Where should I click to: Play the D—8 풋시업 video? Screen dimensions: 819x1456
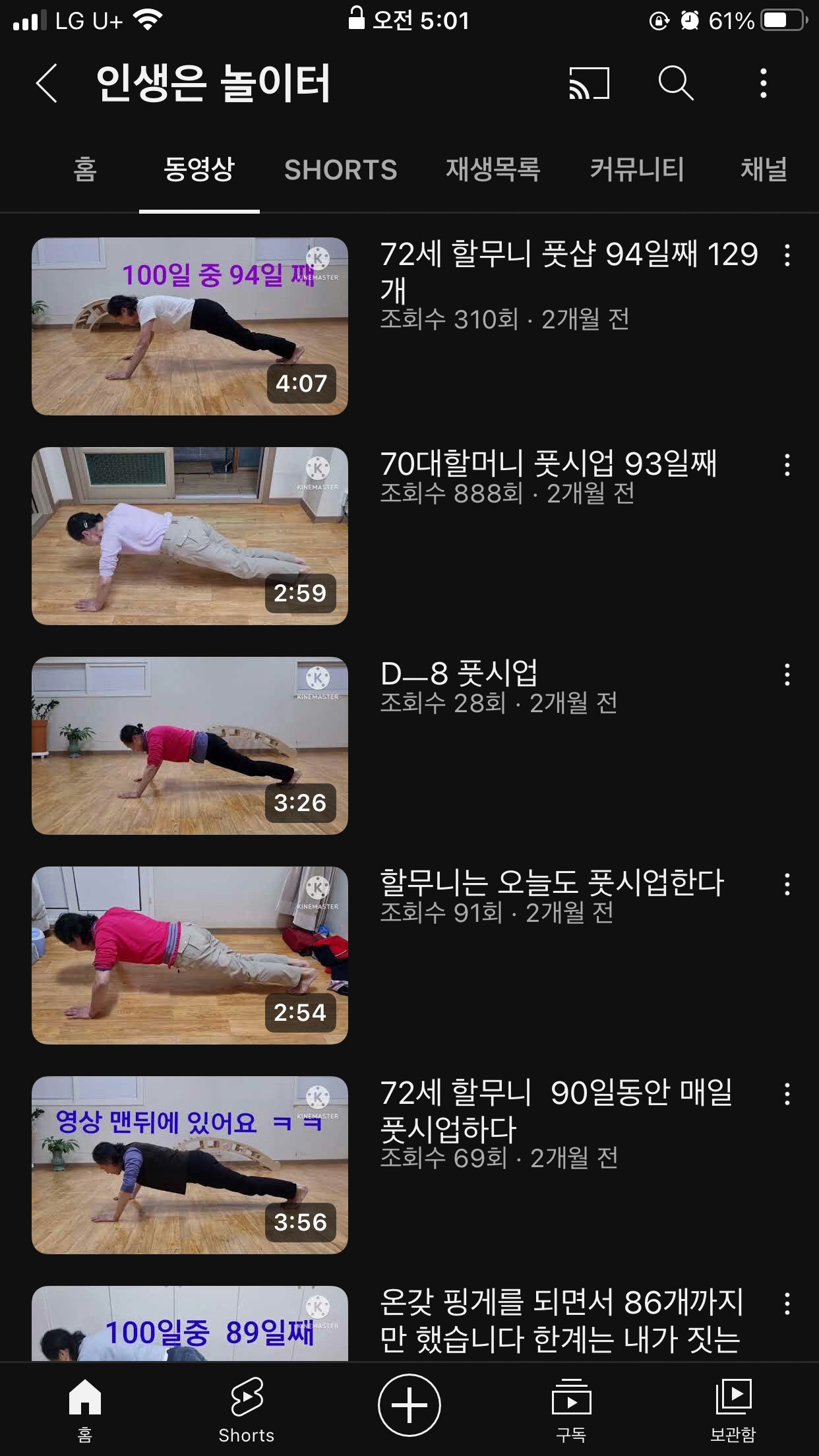tap(190, 746)
